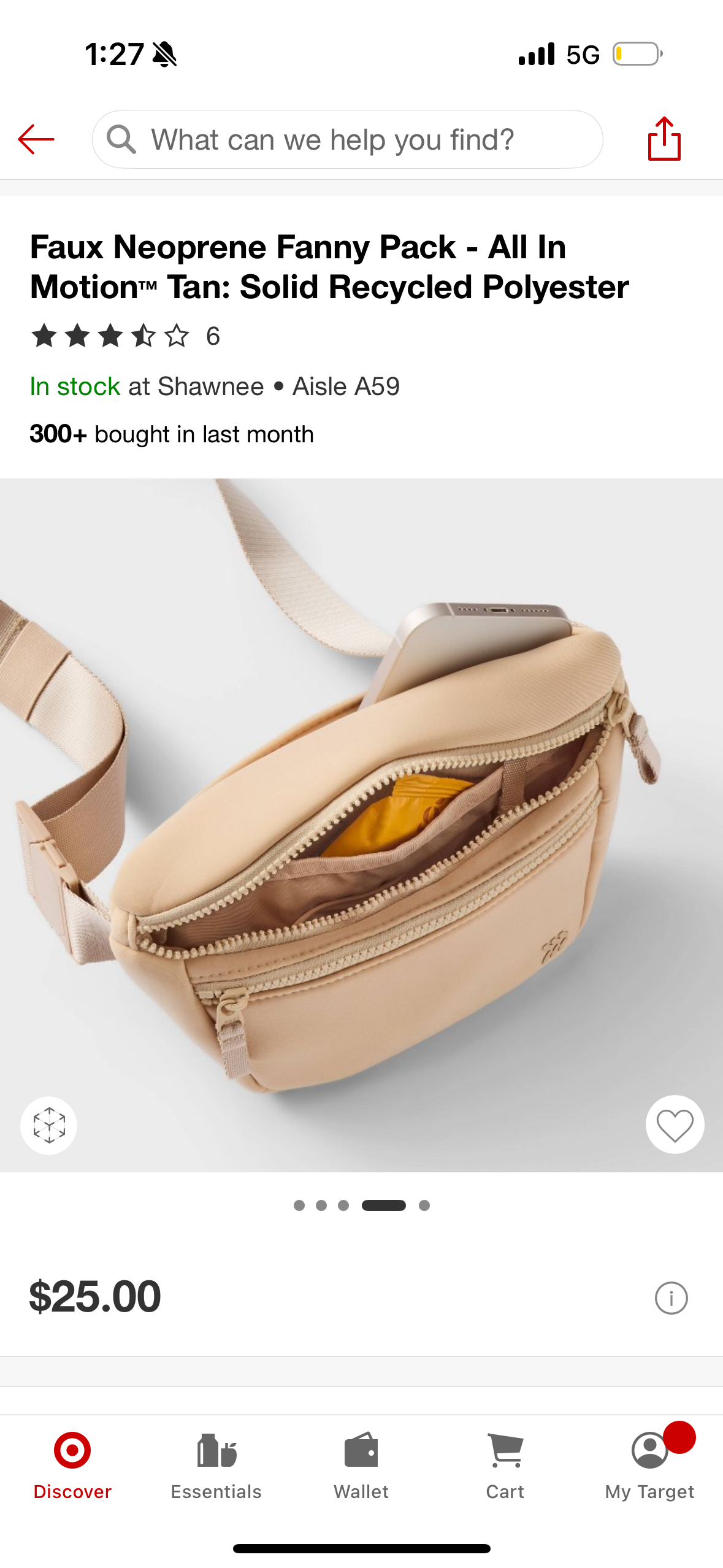
Task: Go back using the red arrow
Action: (36, 139)
